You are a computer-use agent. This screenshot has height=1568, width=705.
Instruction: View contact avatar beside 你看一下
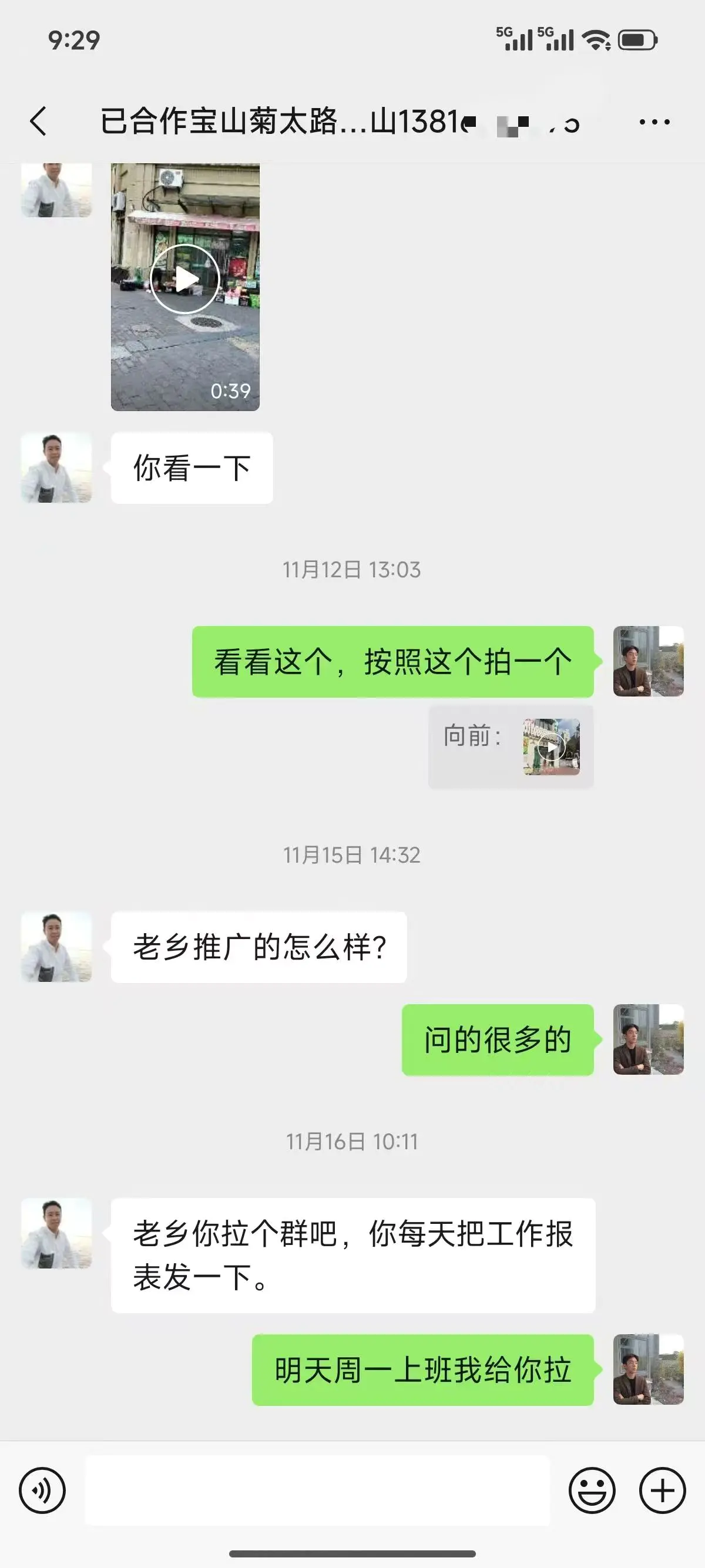[x=56, y=467]
